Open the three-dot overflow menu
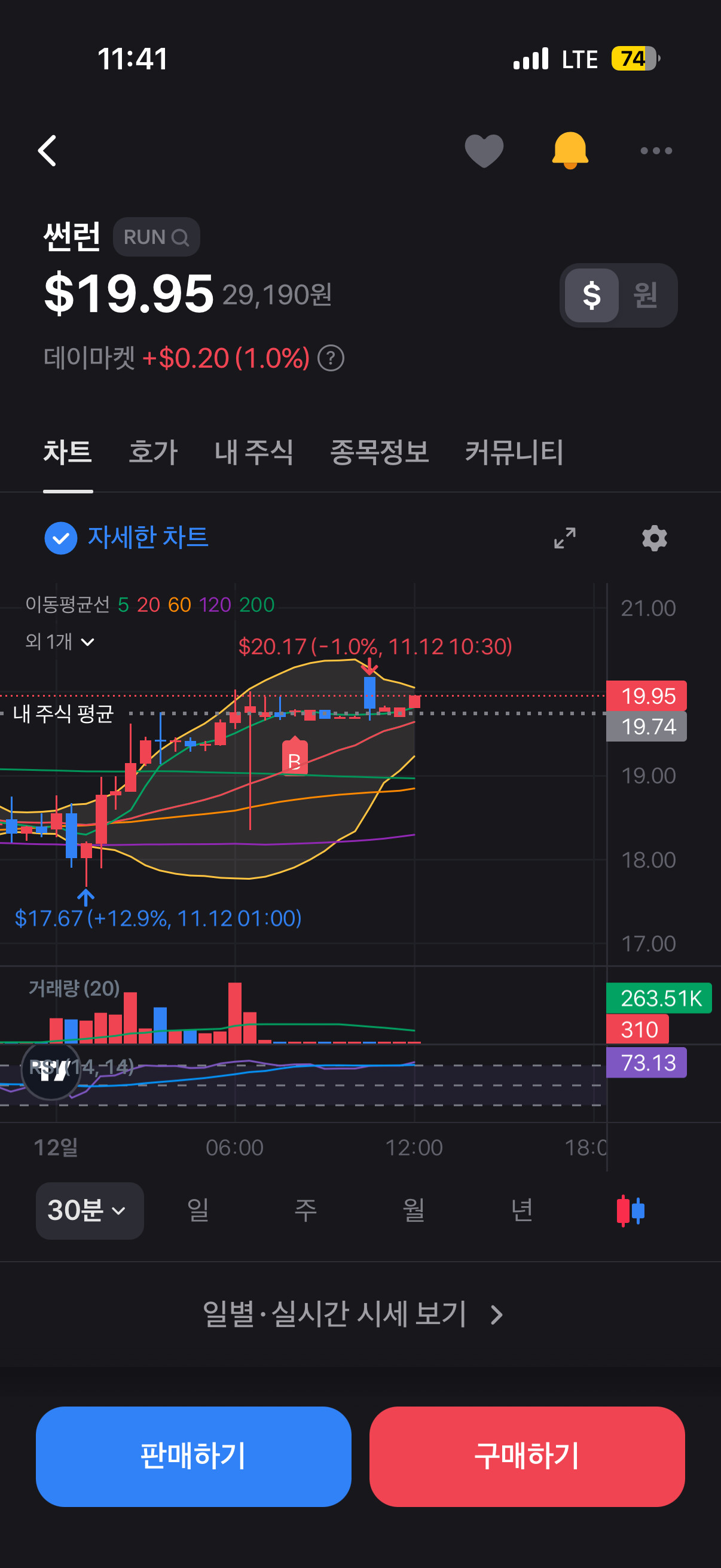 (656, 150)
